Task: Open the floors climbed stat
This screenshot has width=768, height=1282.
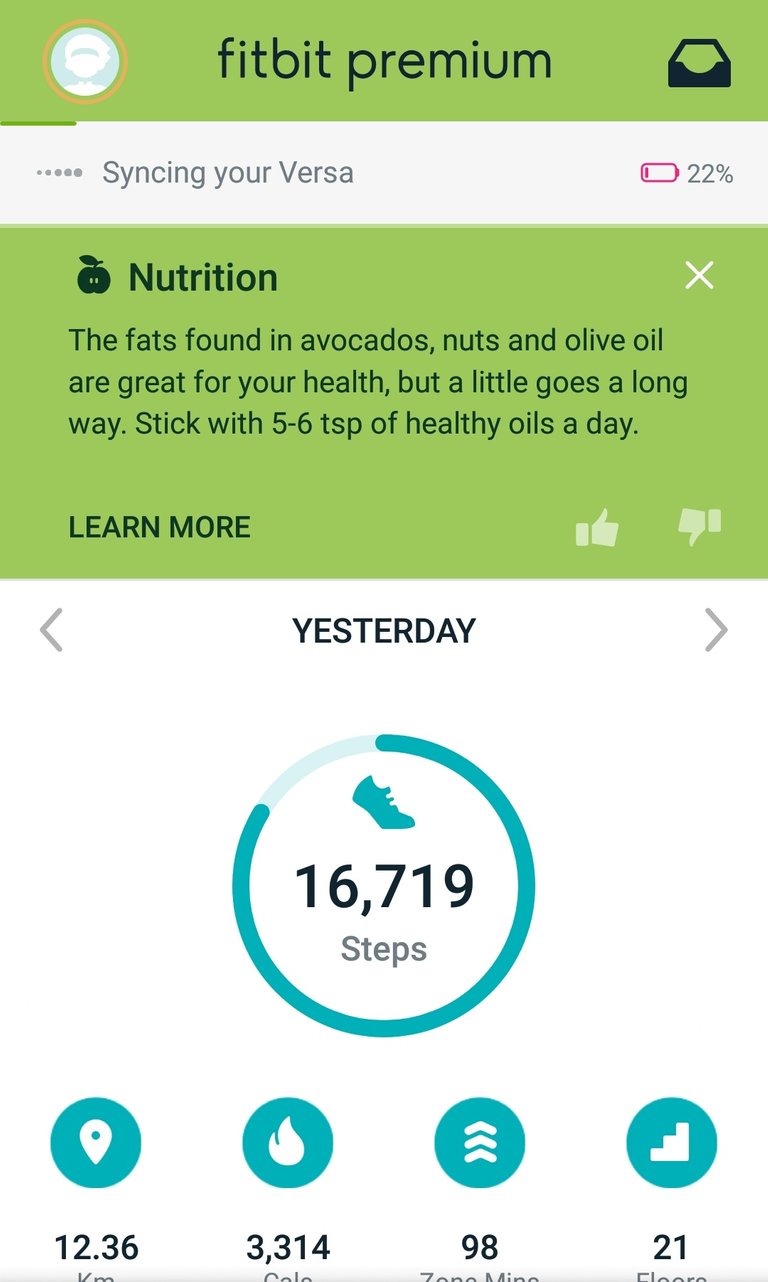Action: (672, 1188)
